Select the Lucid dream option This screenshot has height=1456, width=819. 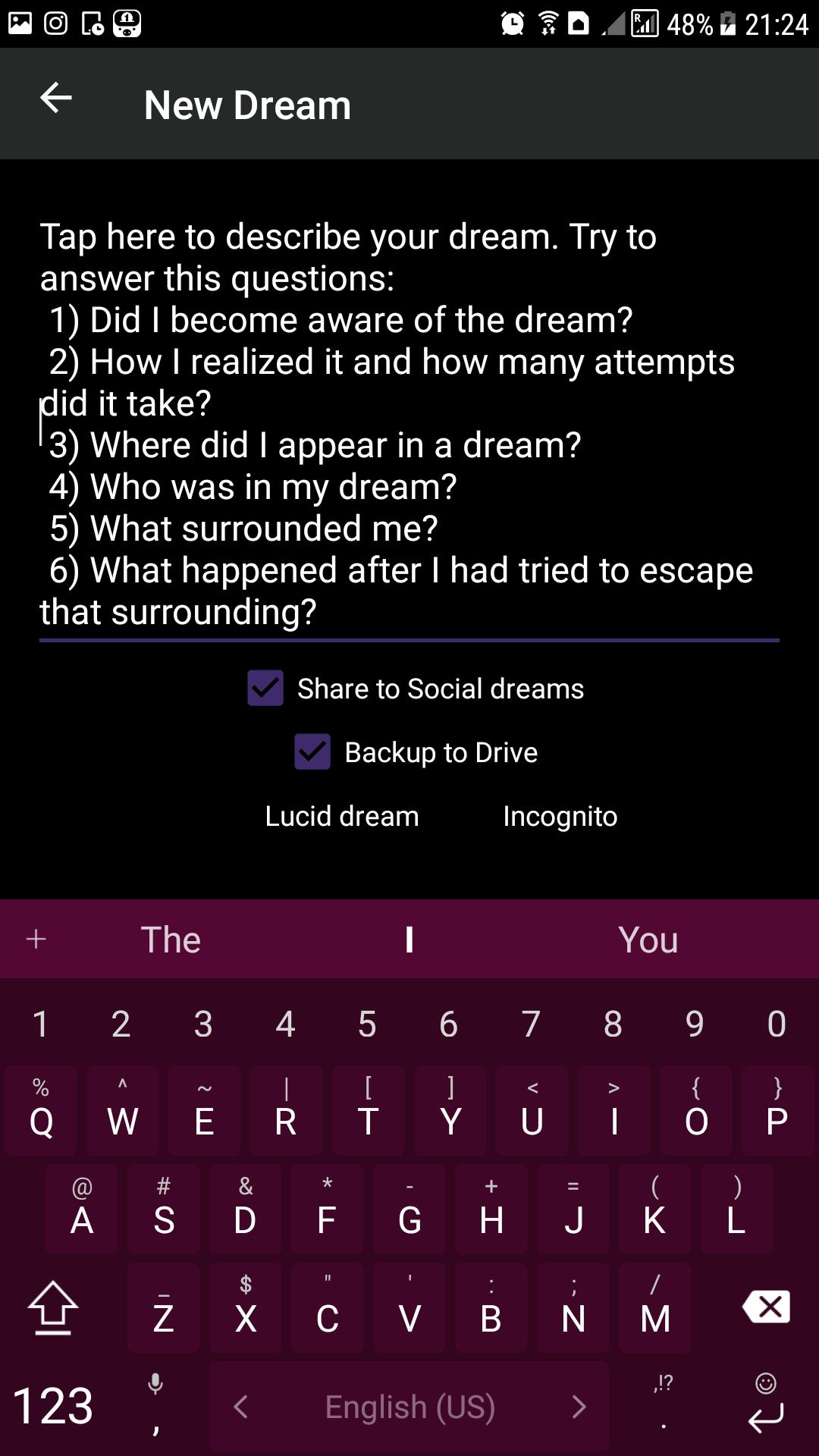341,817
